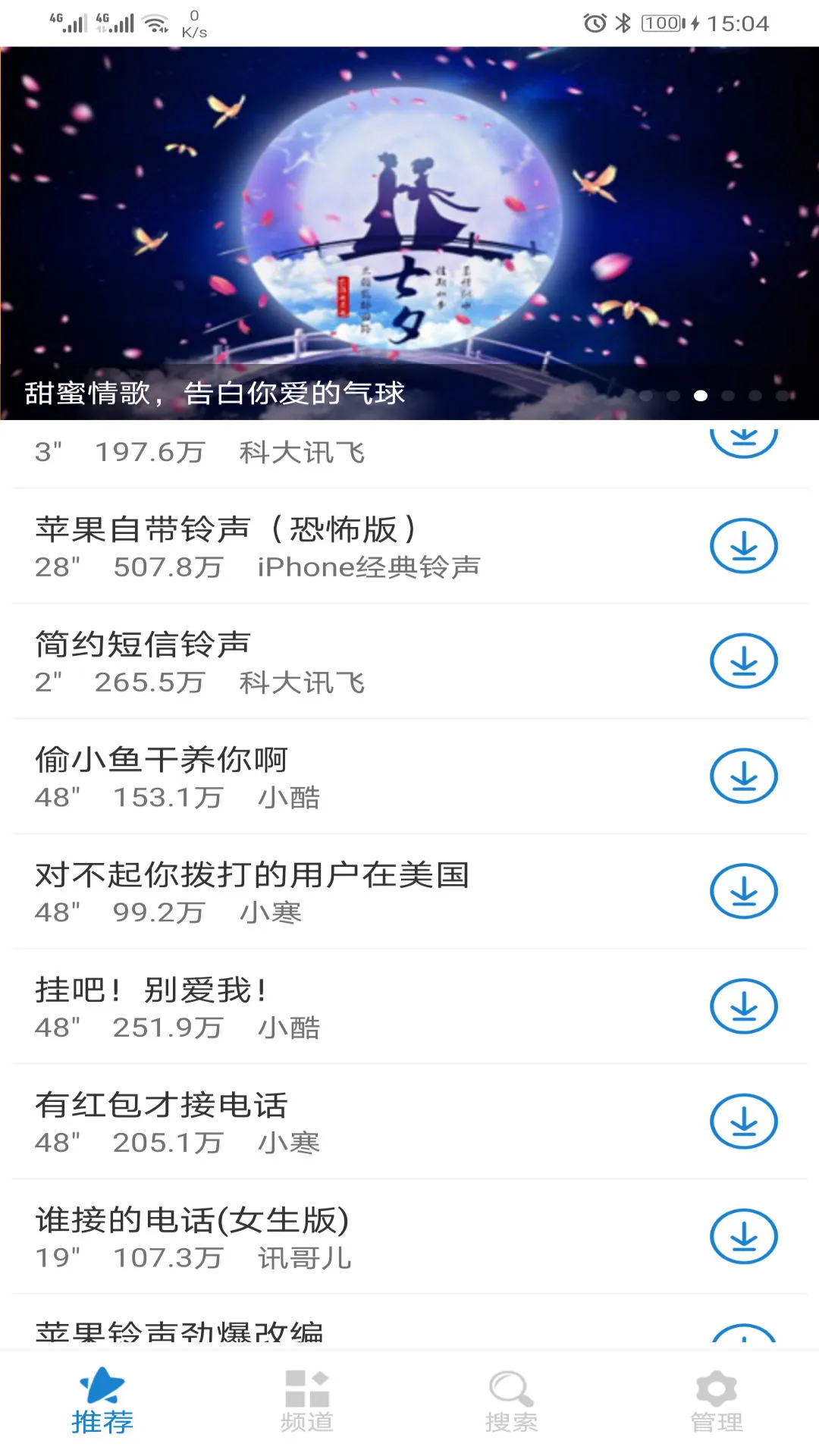Download the 有红包才接电话 ringtone
Screen dimensions: 819x1456
click(744, 1122)
